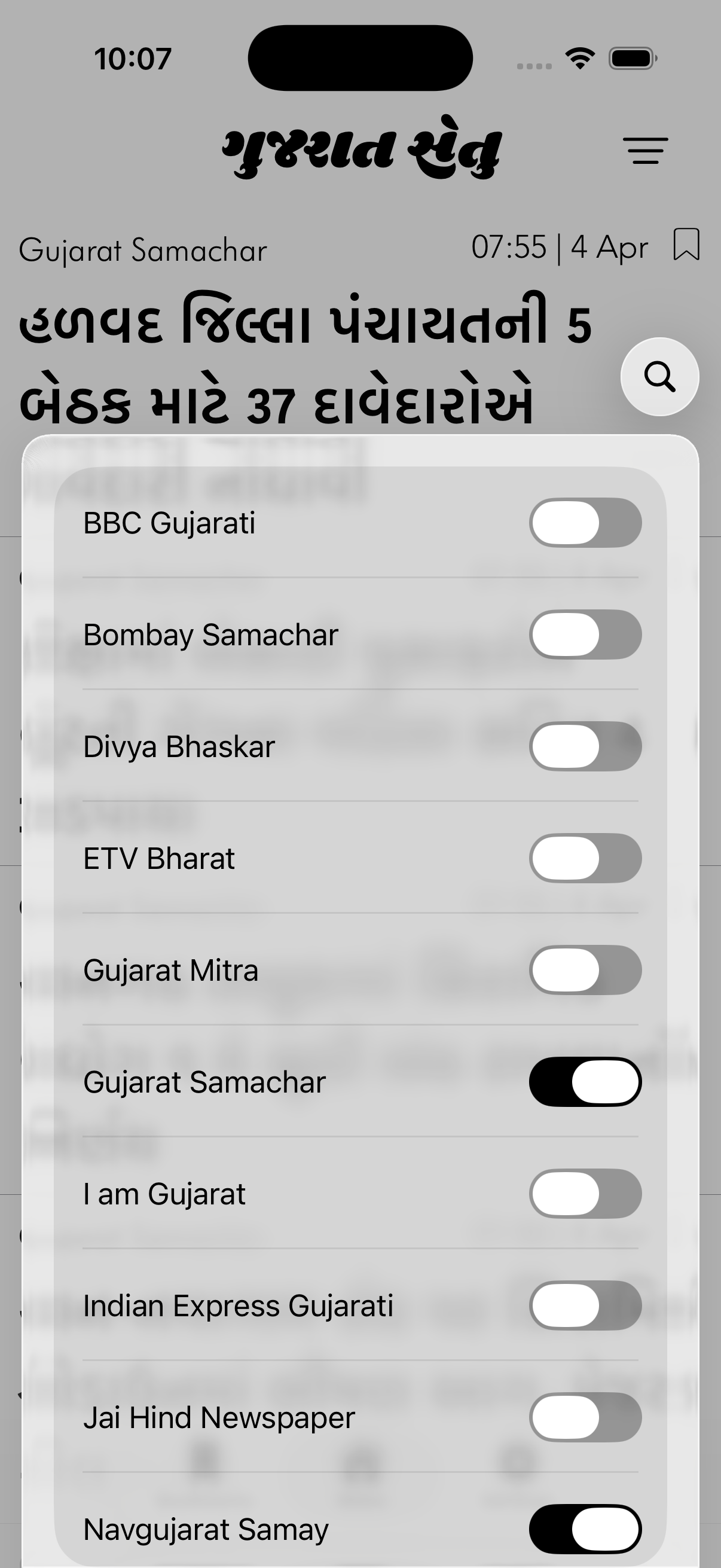
Task: Turn on I am Gujarat
Action: [585, 1194]
